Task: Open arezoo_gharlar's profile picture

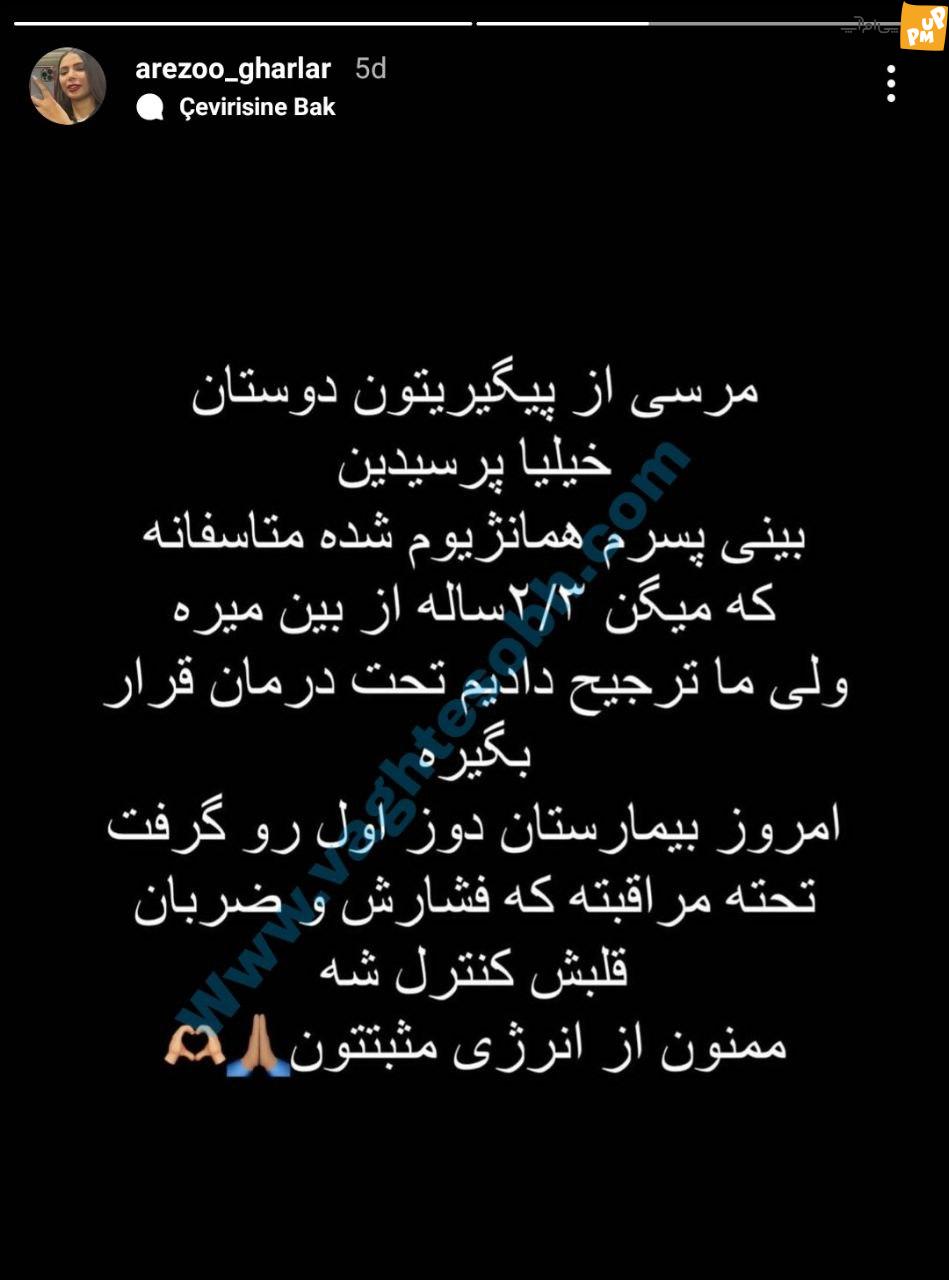Action: tap(68, 86)
